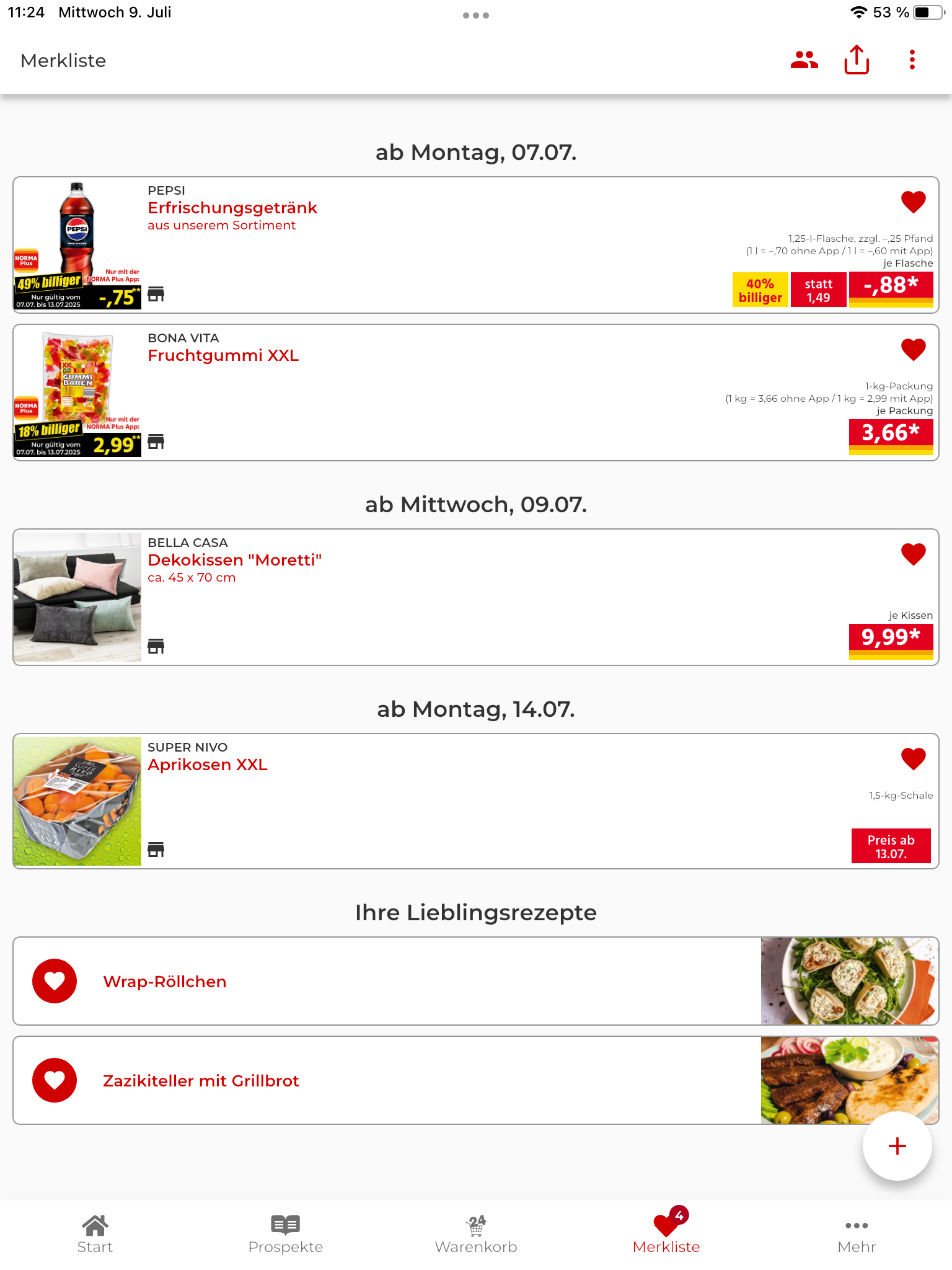The image size is (952, 1270).
Task: Open the Pepsi Erfrischungsgetränk product card
Action: coord(476,245)
